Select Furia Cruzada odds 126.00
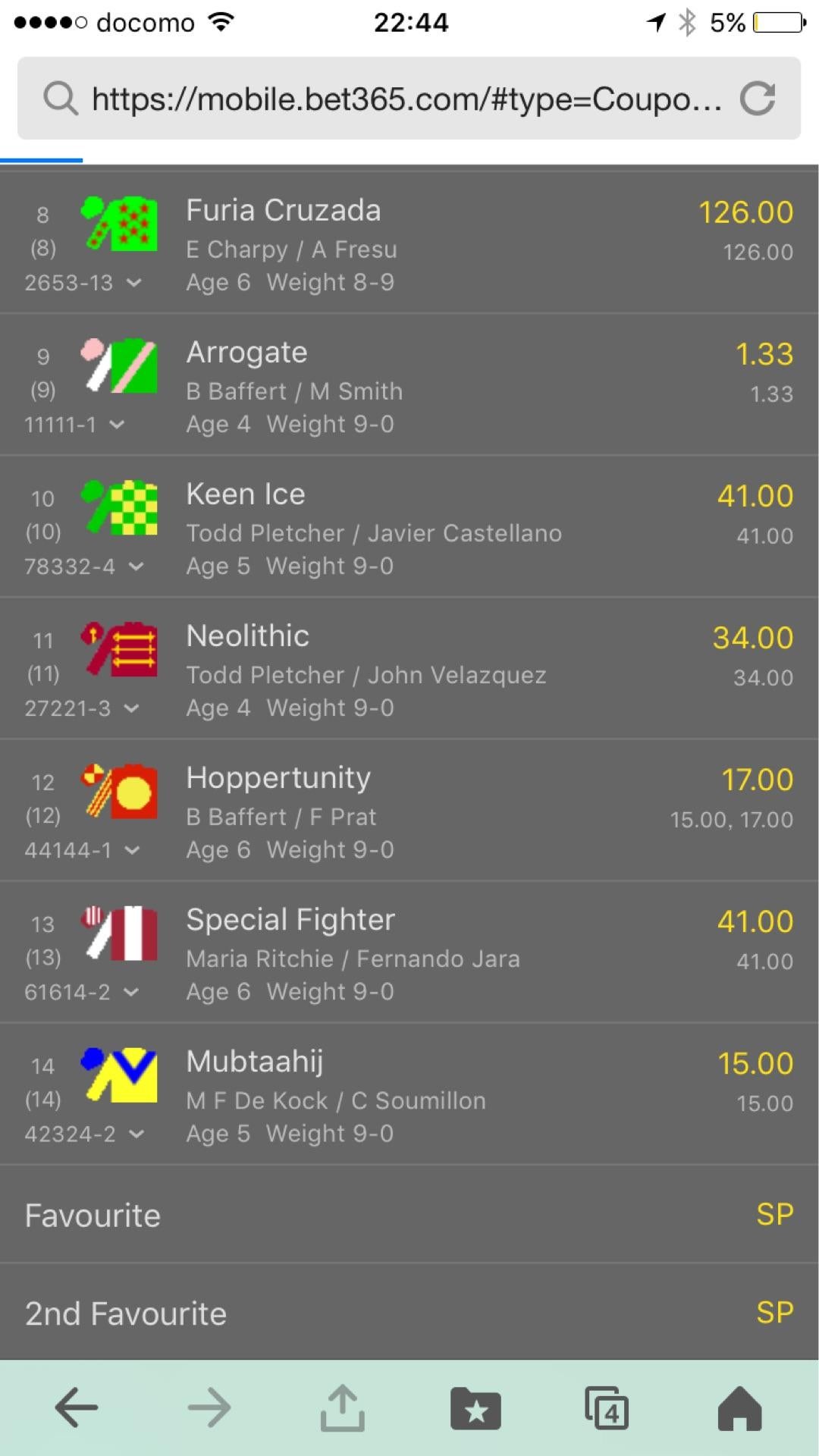This screenshot has width=819, height=1456. [x=745, y=212]
